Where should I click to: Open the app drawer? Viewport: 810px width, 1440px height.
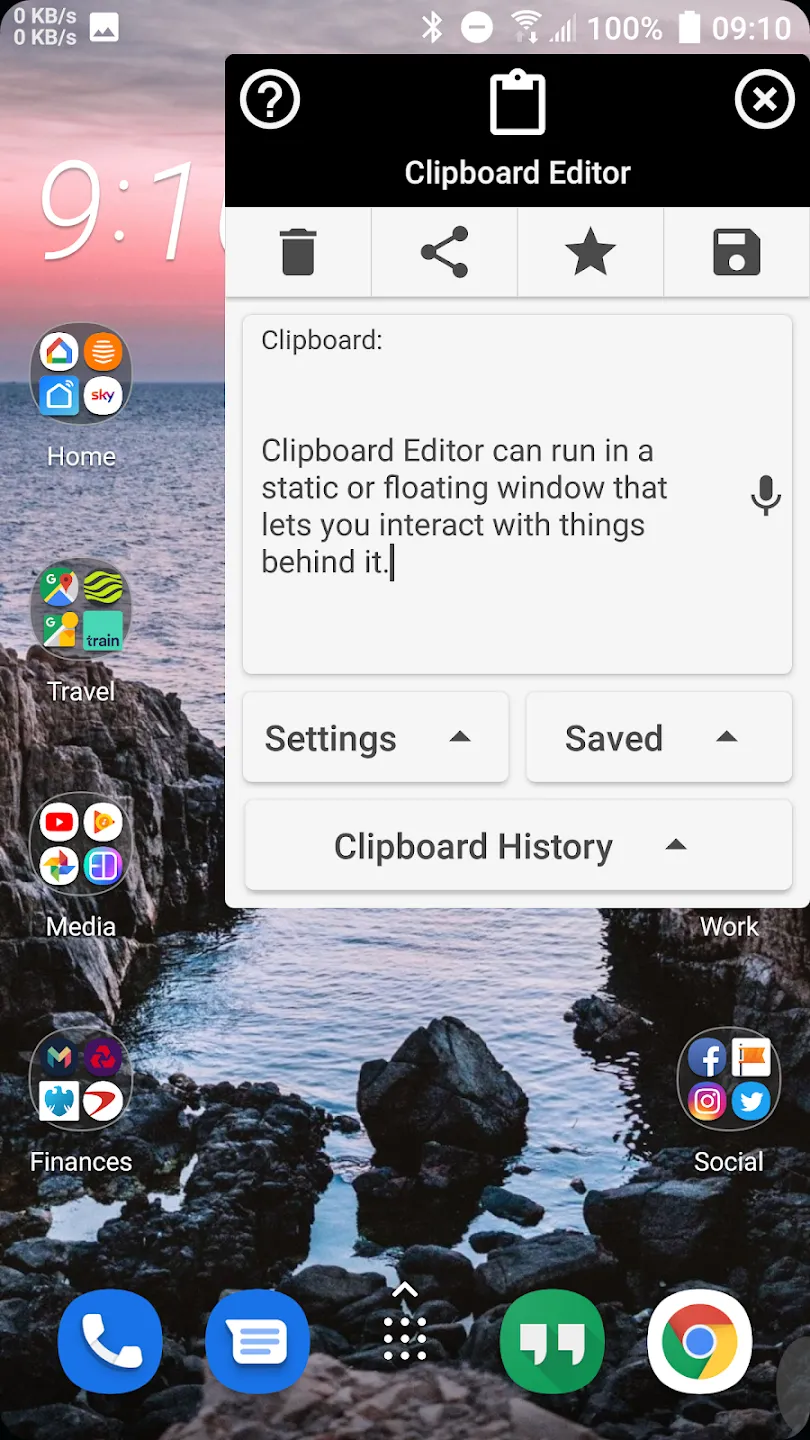[x=405, y=1324]
